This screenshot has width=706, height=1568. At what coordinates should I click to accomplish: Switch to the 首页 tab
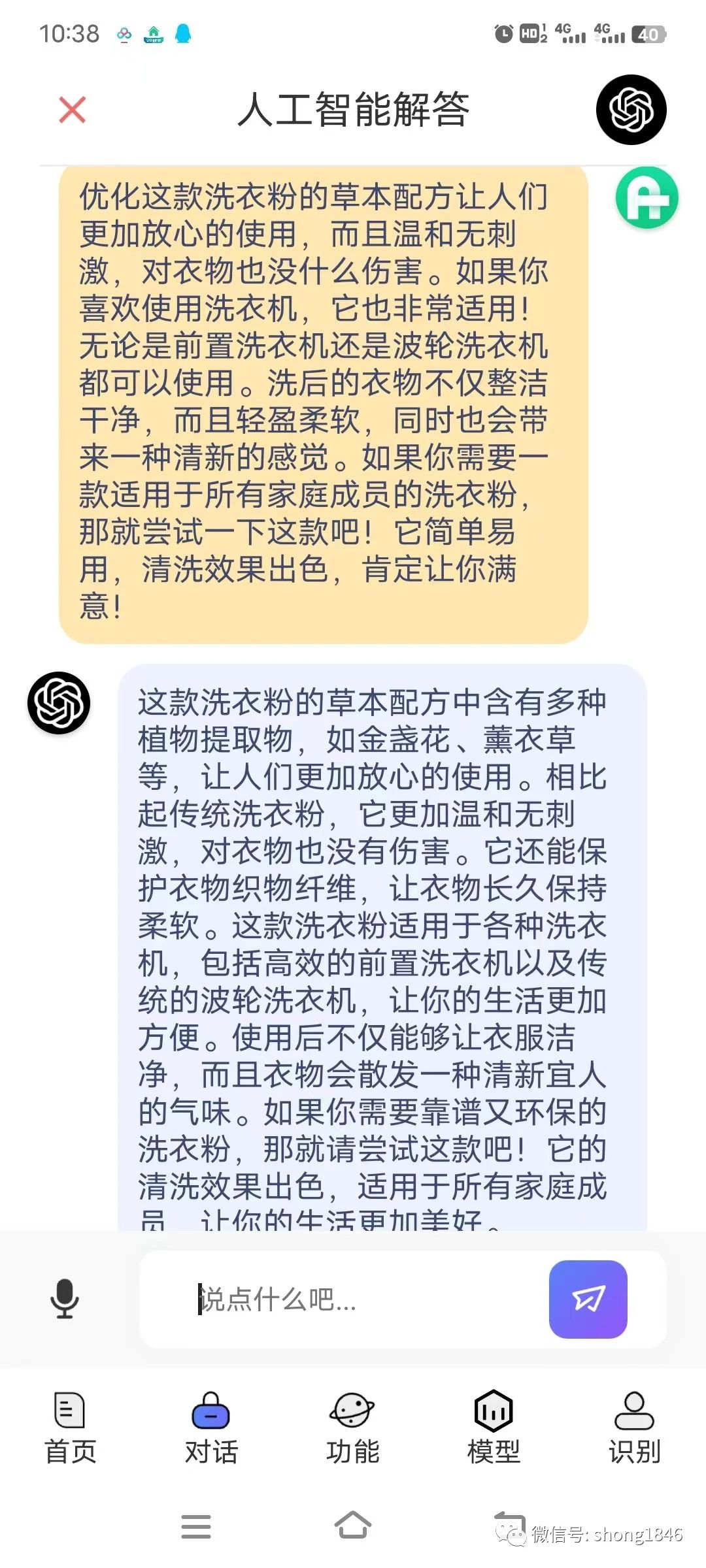click(x=71, y=1428)
